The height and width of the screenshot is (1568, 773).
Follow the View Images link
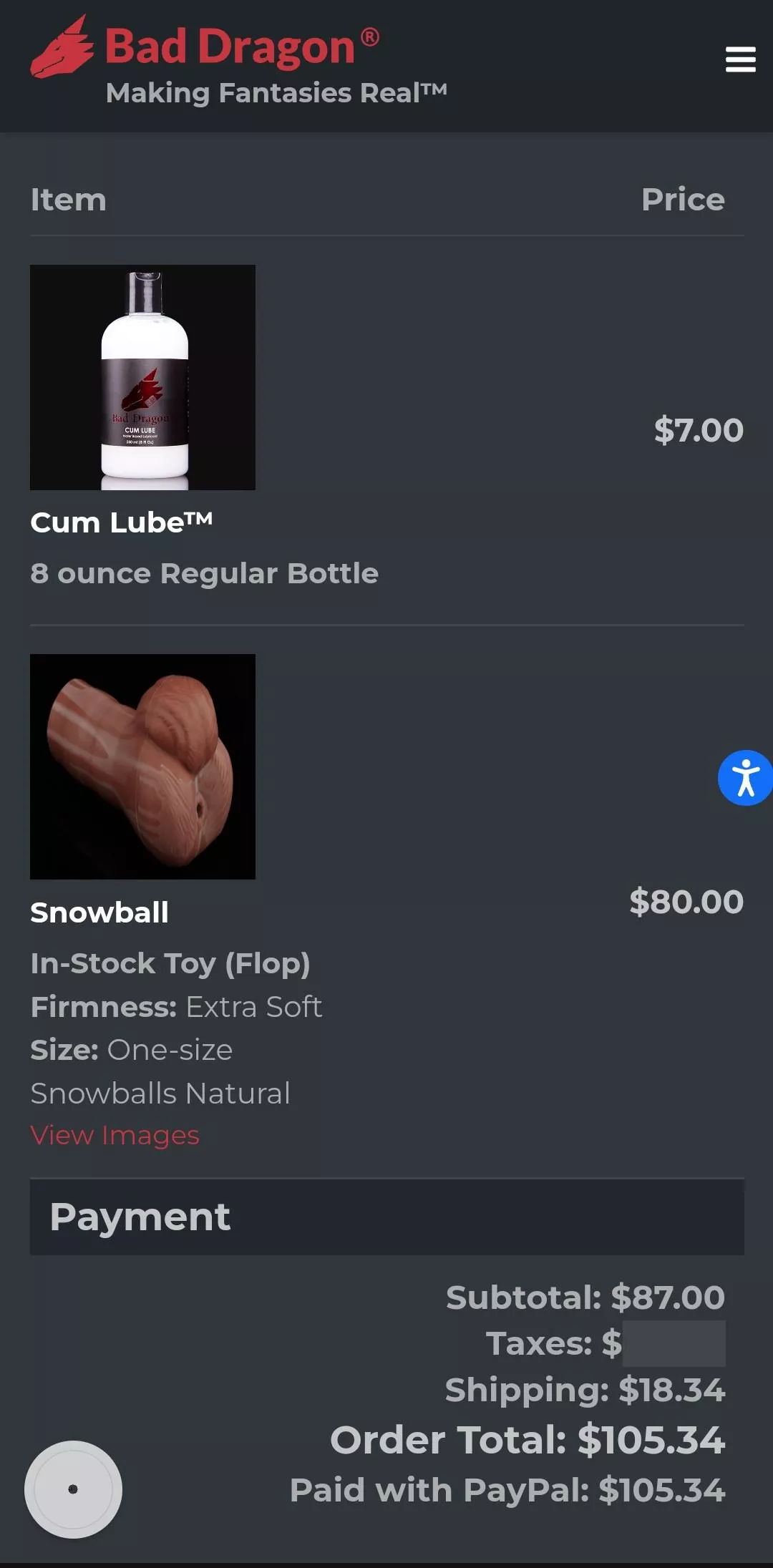(x=115, y=1135)
